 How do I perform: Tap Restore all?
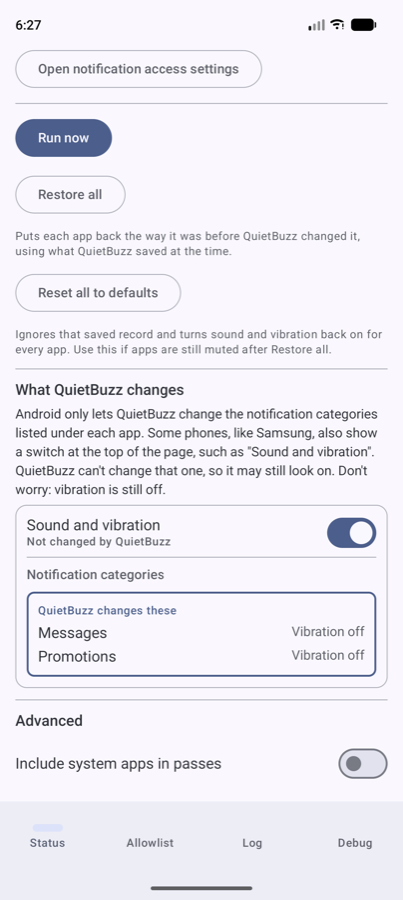[70, 195]
